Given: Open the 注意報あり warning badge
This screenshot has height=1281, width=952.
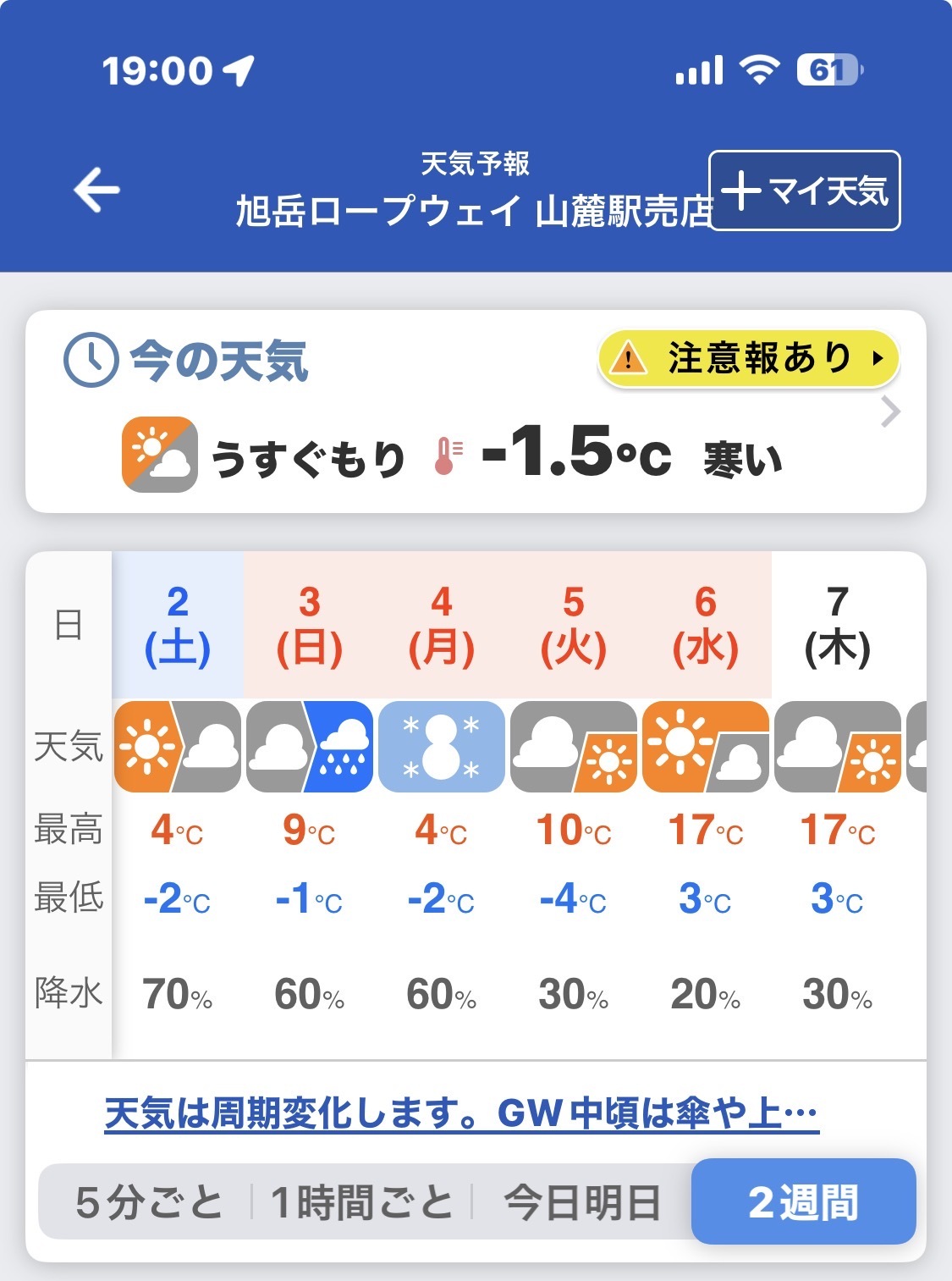Looking at the screenshot, I should [x=748, y=358].
